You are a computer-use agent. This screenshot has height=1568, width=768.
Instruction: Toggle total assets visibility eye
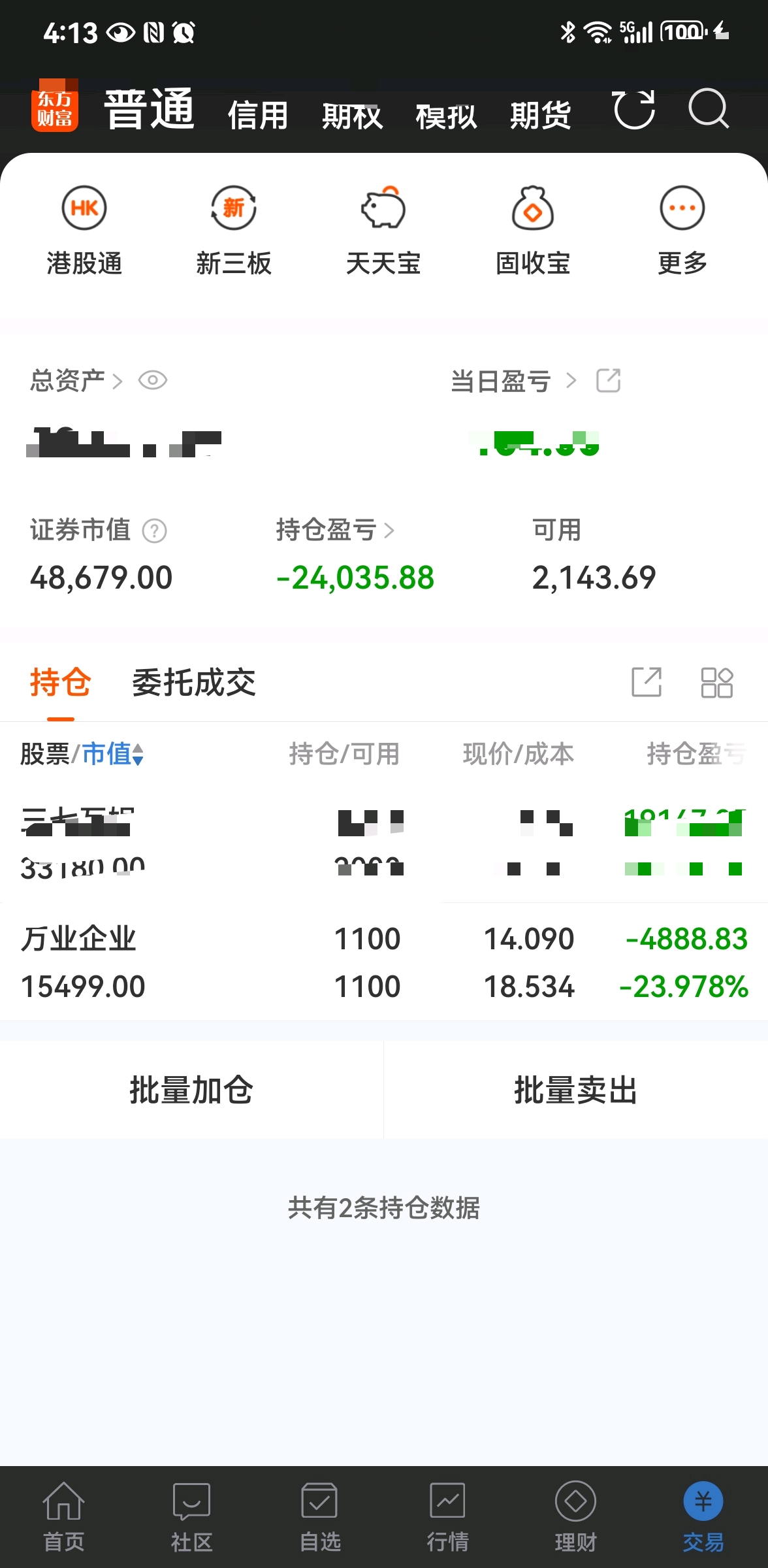153,380
